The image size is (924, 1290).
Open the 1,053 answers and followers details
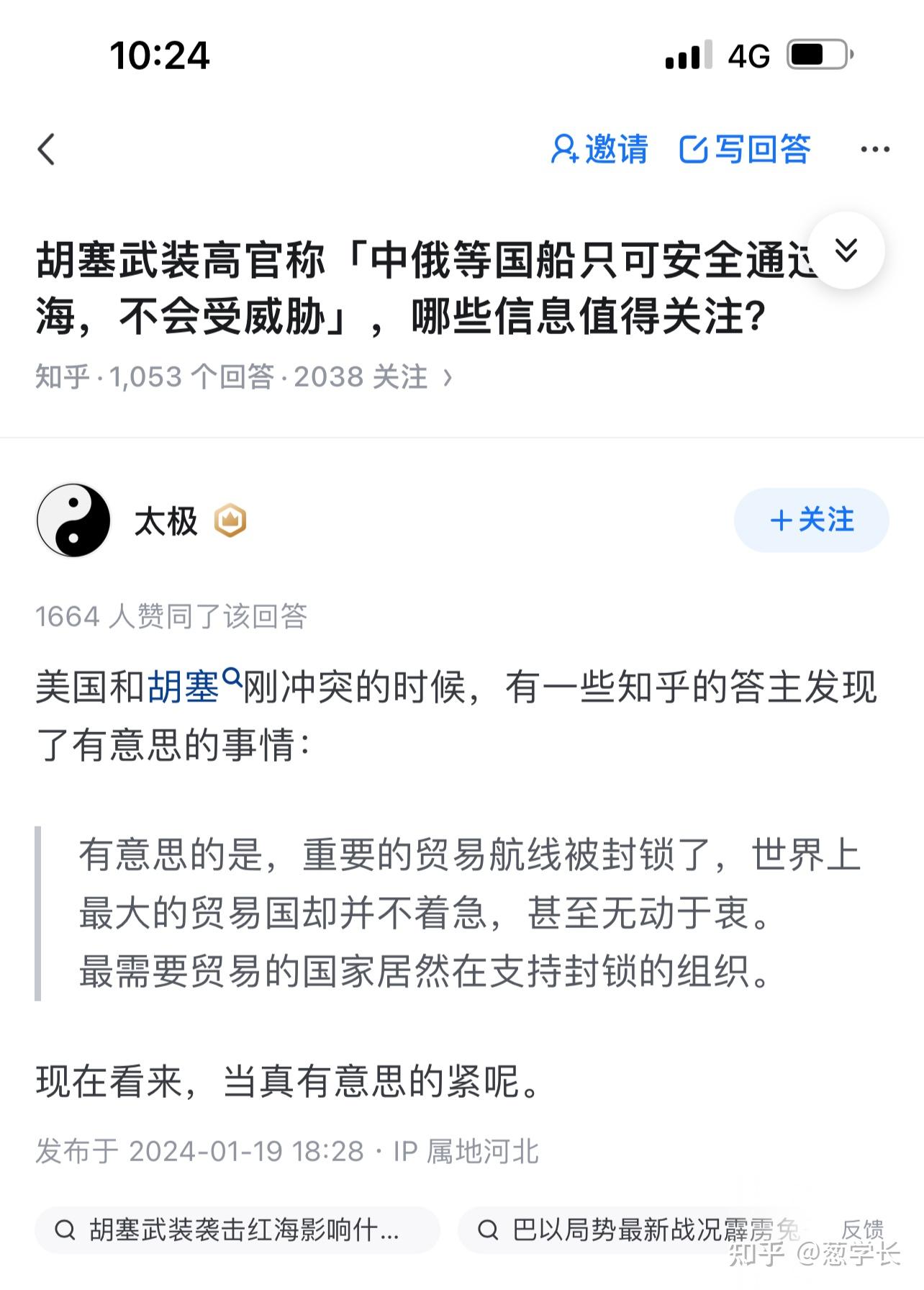point(245,376)
